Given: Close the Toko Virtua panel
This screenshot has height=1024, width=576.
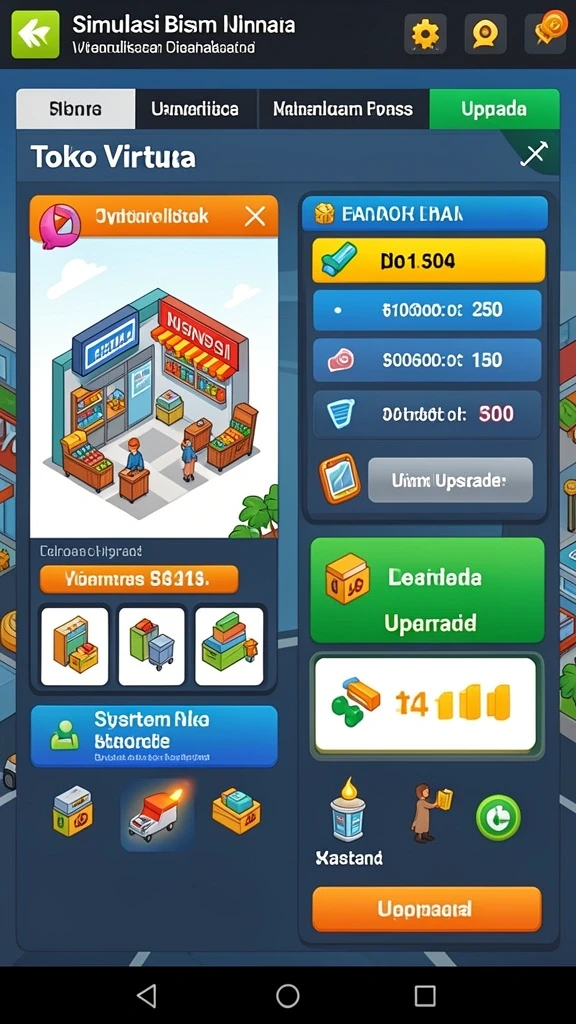Looking at the screenshot, I should [x=534, y=154].
